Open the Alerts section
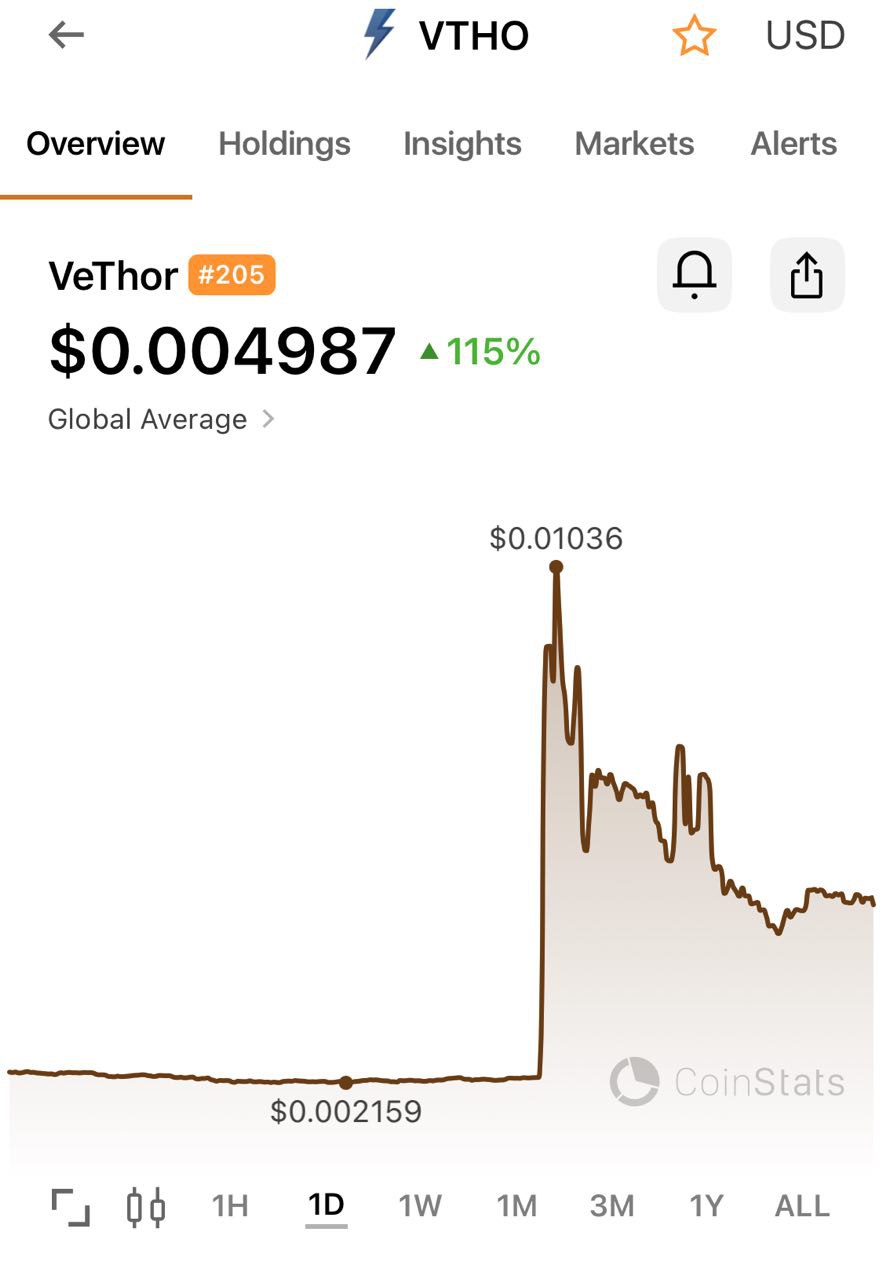 (x=793, y=144)
